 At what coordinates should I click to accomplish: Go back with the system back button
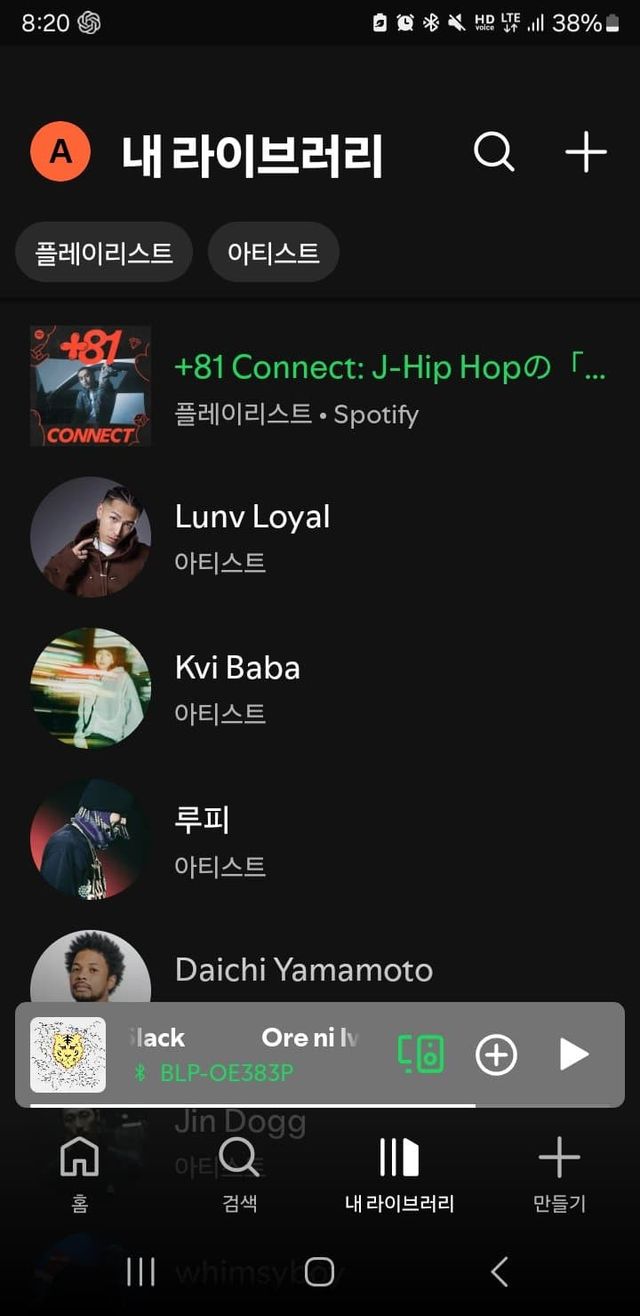point(500,1272)
